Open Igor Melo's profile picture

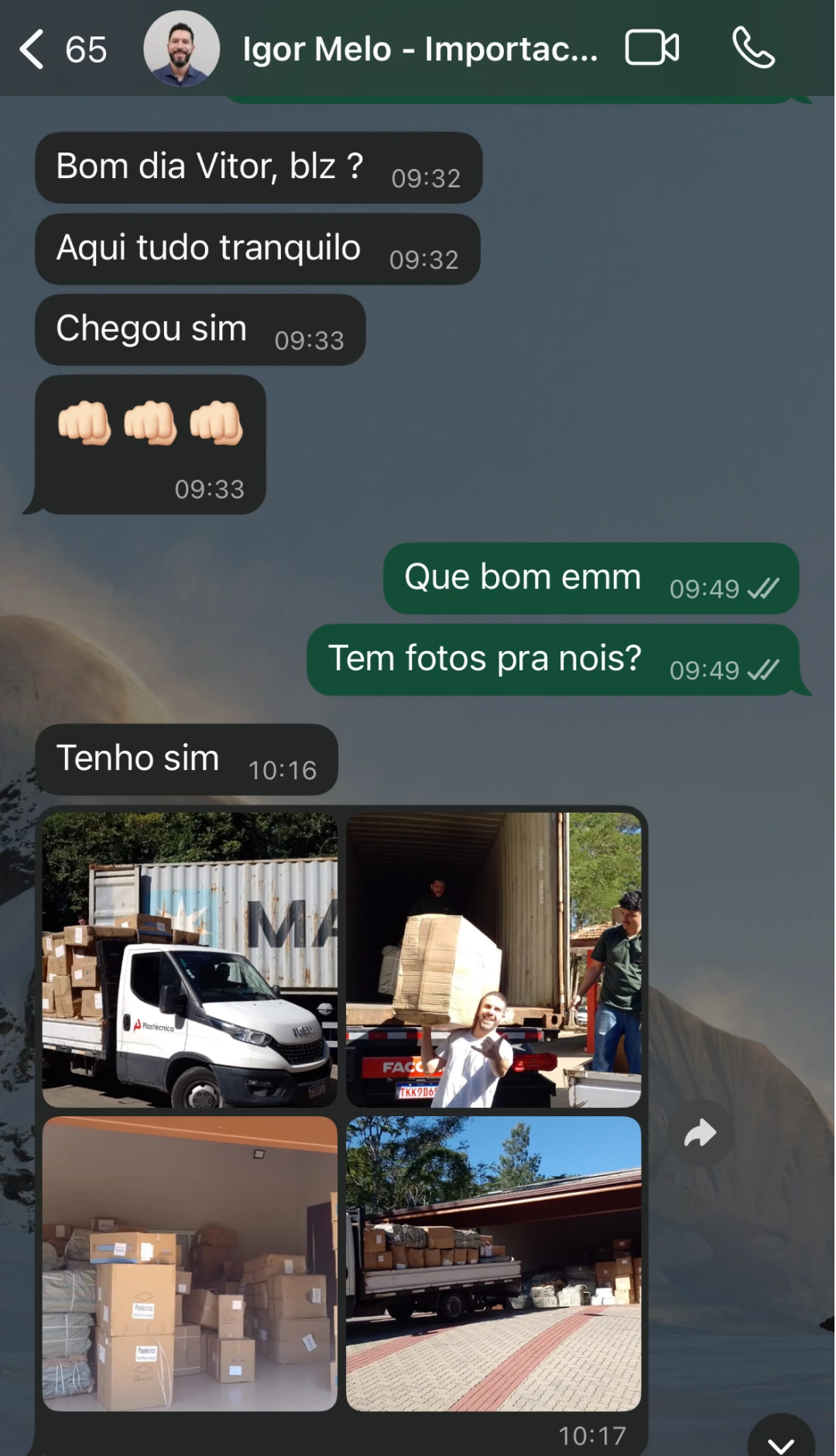point(181,49)
